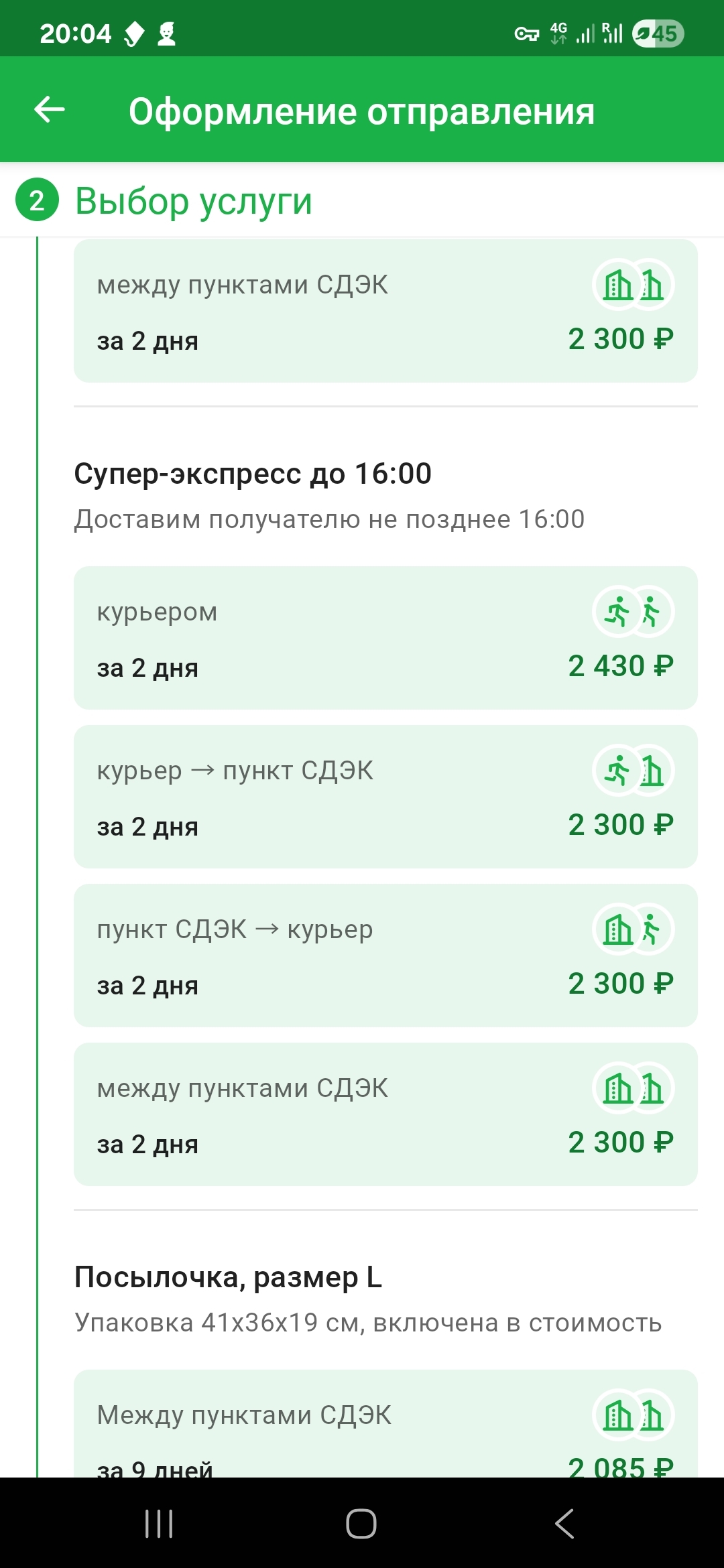Tap the system home button
The height and width of the screenshot is (1568, 724).
[361, 1523]
